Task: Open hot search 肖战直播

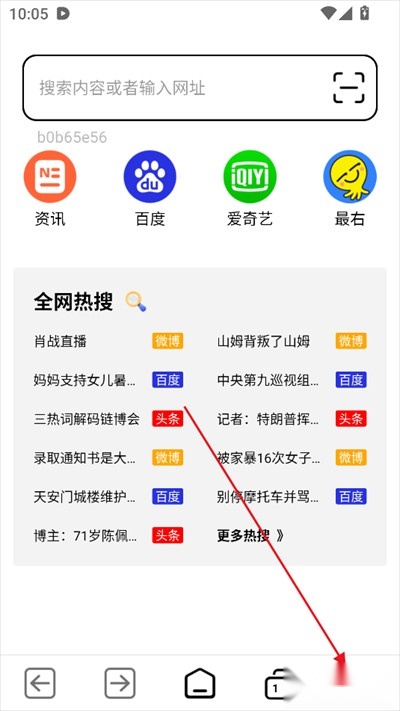Action: coord(60,341)
